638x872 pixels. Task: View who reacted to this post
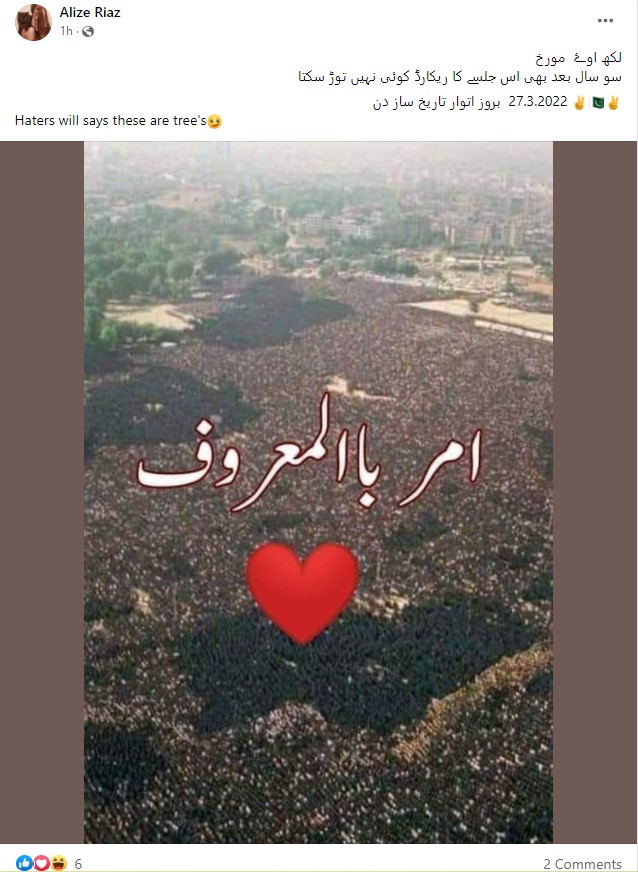click(x=48, y=863)
